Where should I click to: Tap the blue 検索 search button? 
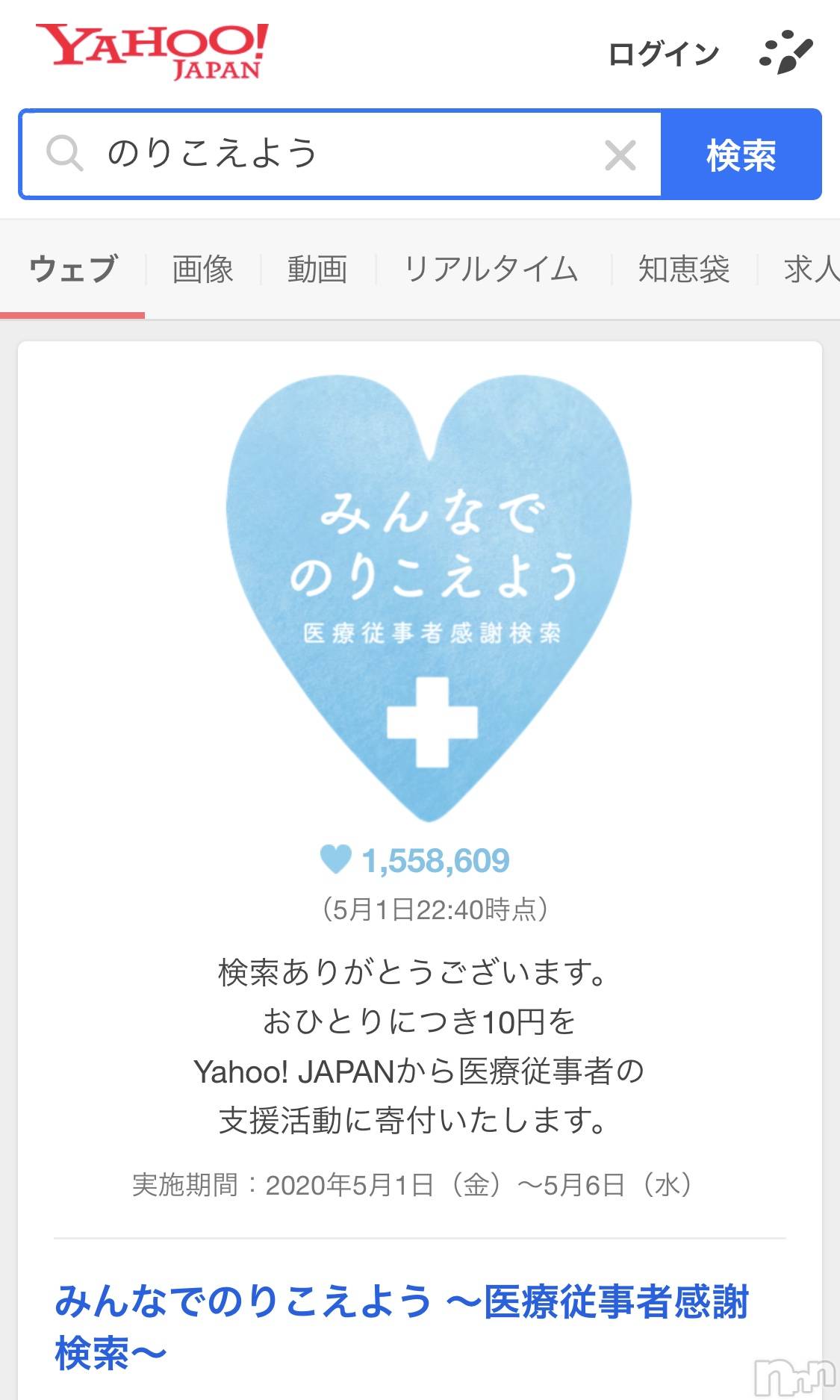pos(741,155)
